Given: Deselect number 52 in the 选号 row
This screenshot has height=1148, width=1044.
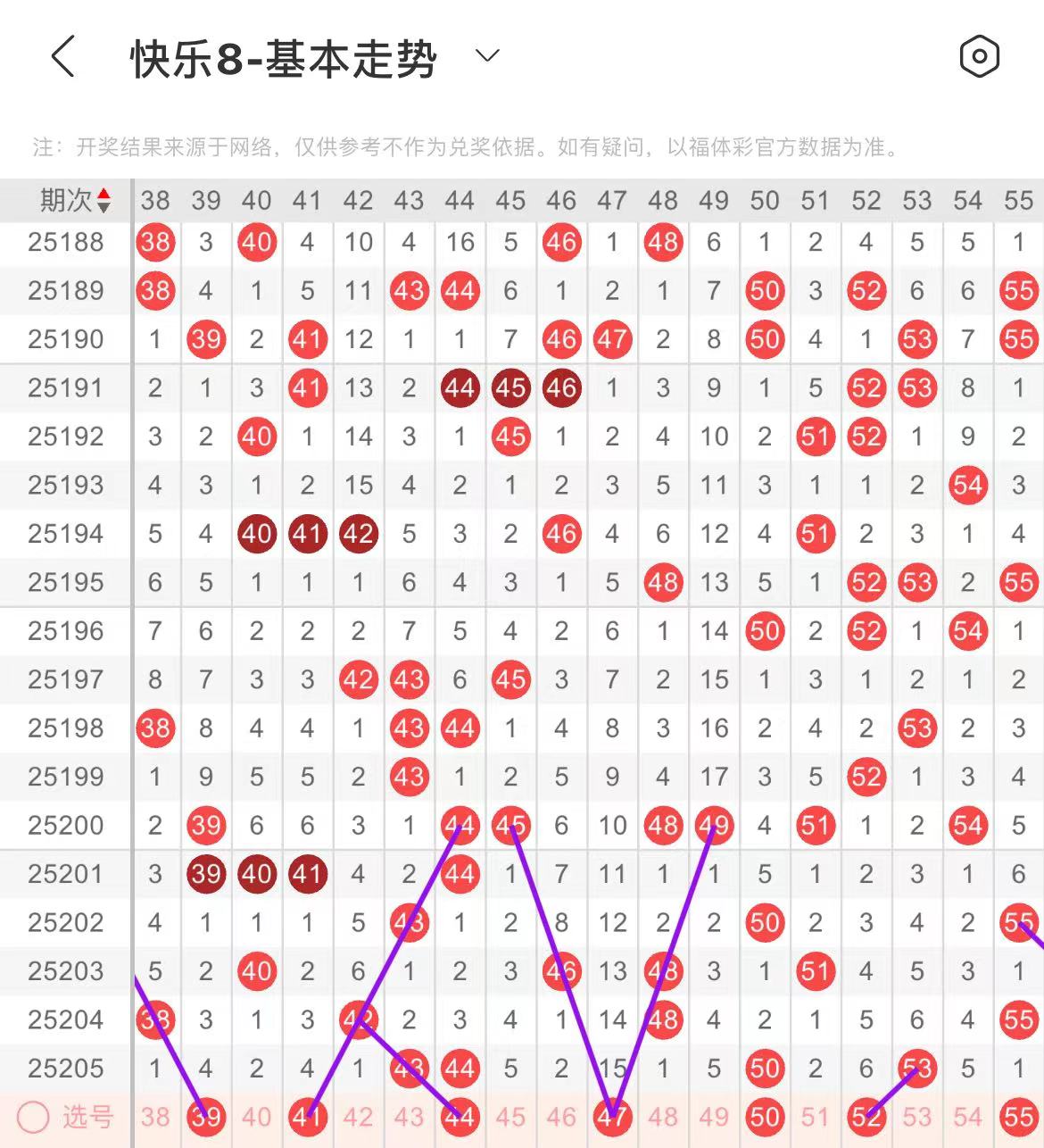Looking at the screenshot, I should 866,1117.
